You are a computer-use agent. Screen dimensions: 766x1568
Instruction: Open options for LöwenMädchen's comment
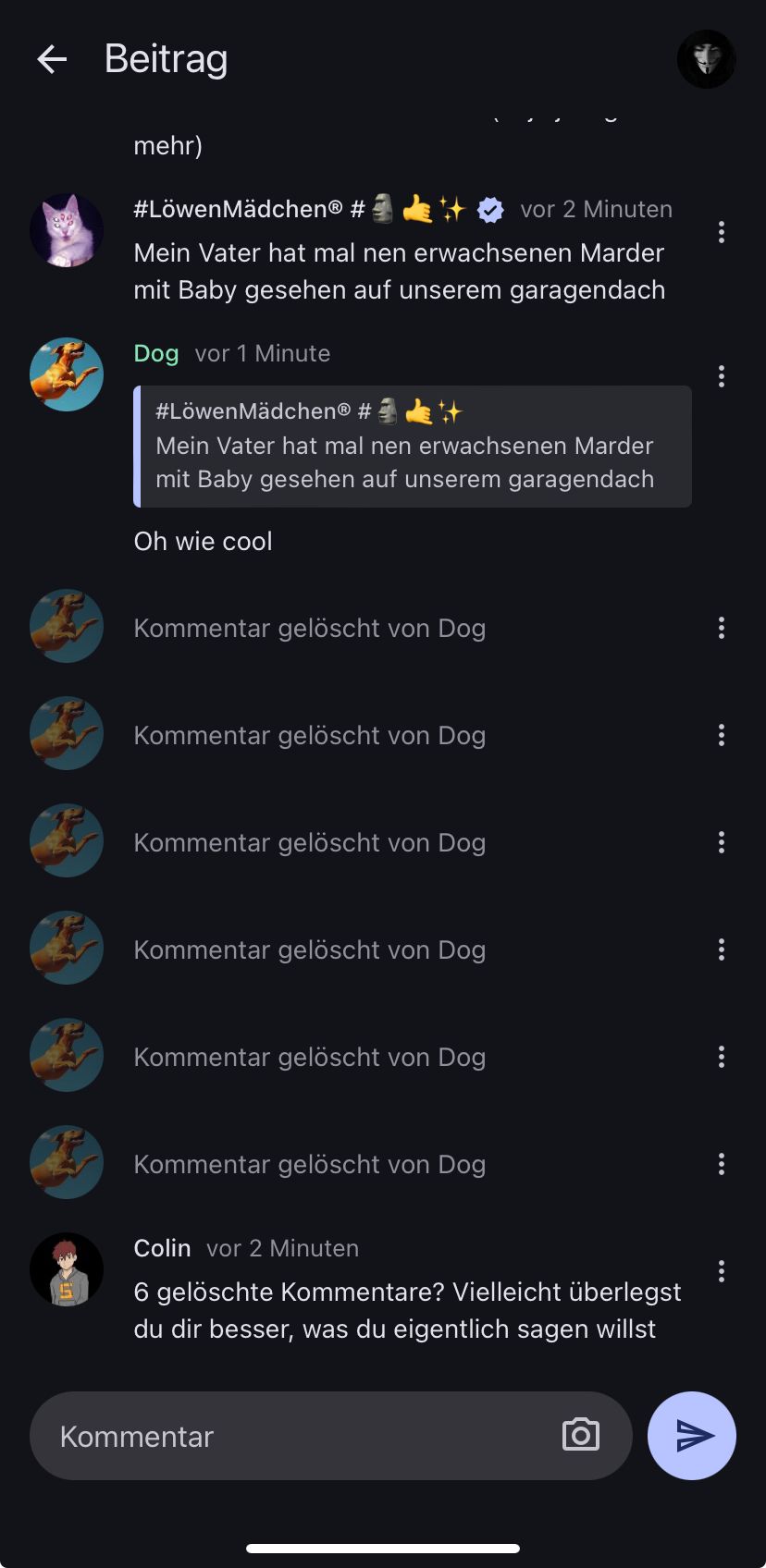click(722, 232)
